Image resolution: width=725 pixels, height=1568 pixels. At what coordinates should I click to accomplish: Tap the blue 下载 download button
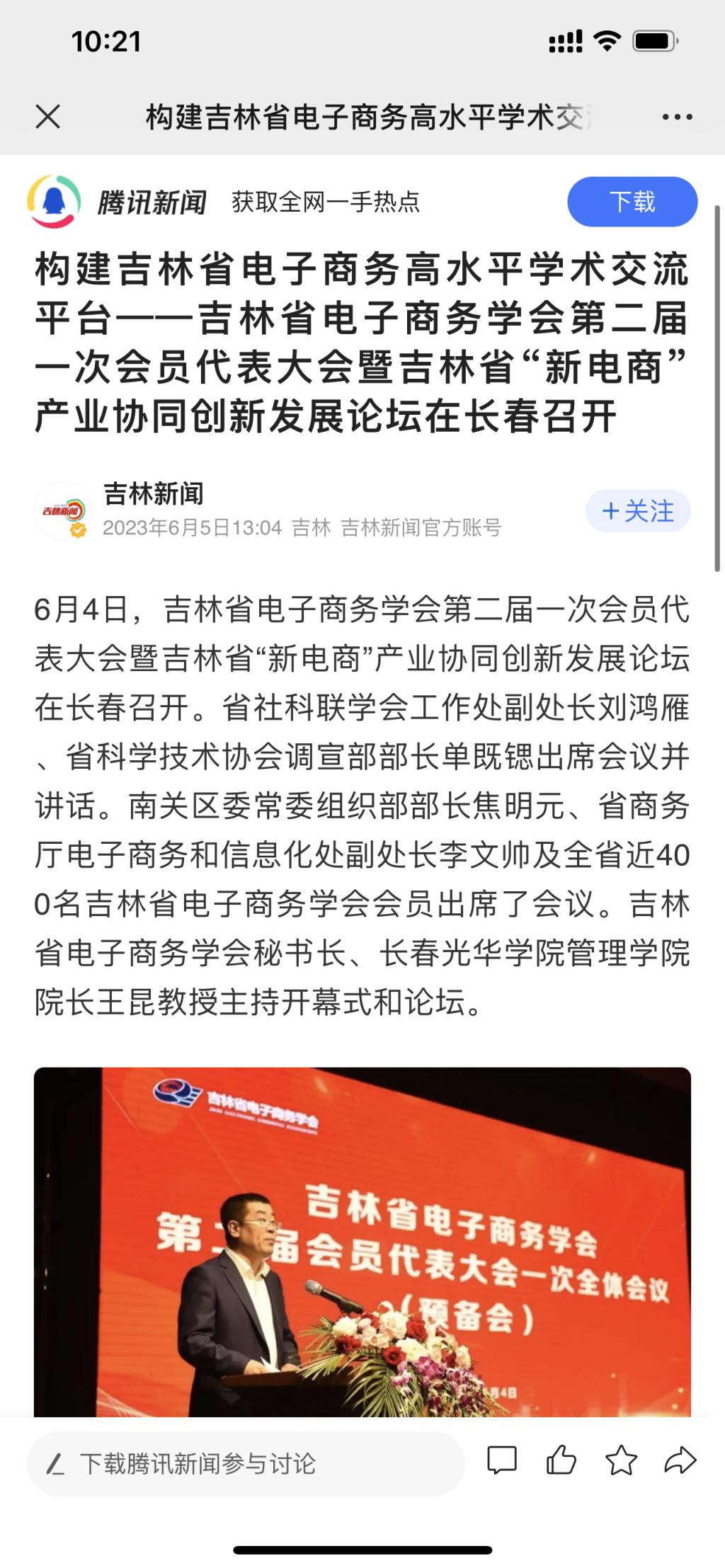coord(632,202)
